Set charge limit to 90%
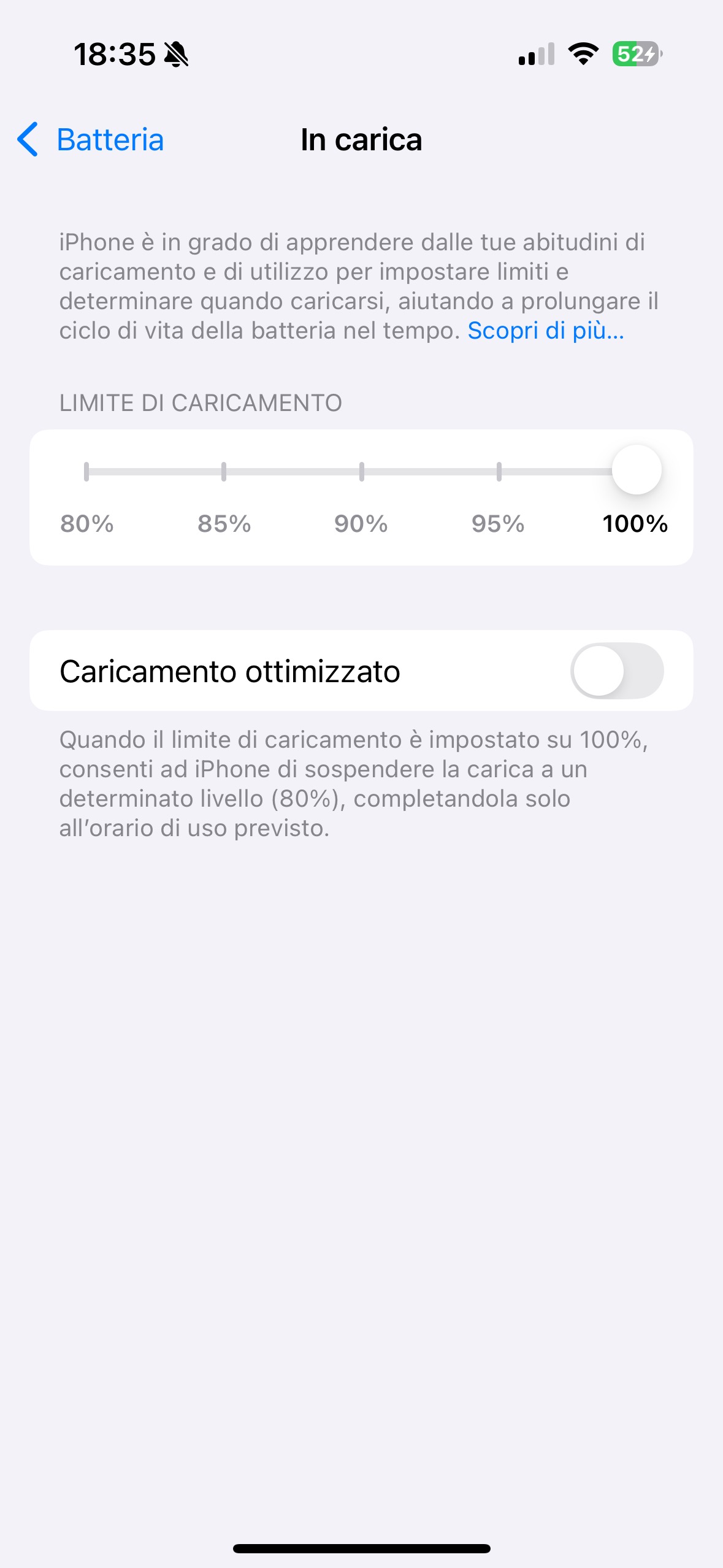 [362, 472]
